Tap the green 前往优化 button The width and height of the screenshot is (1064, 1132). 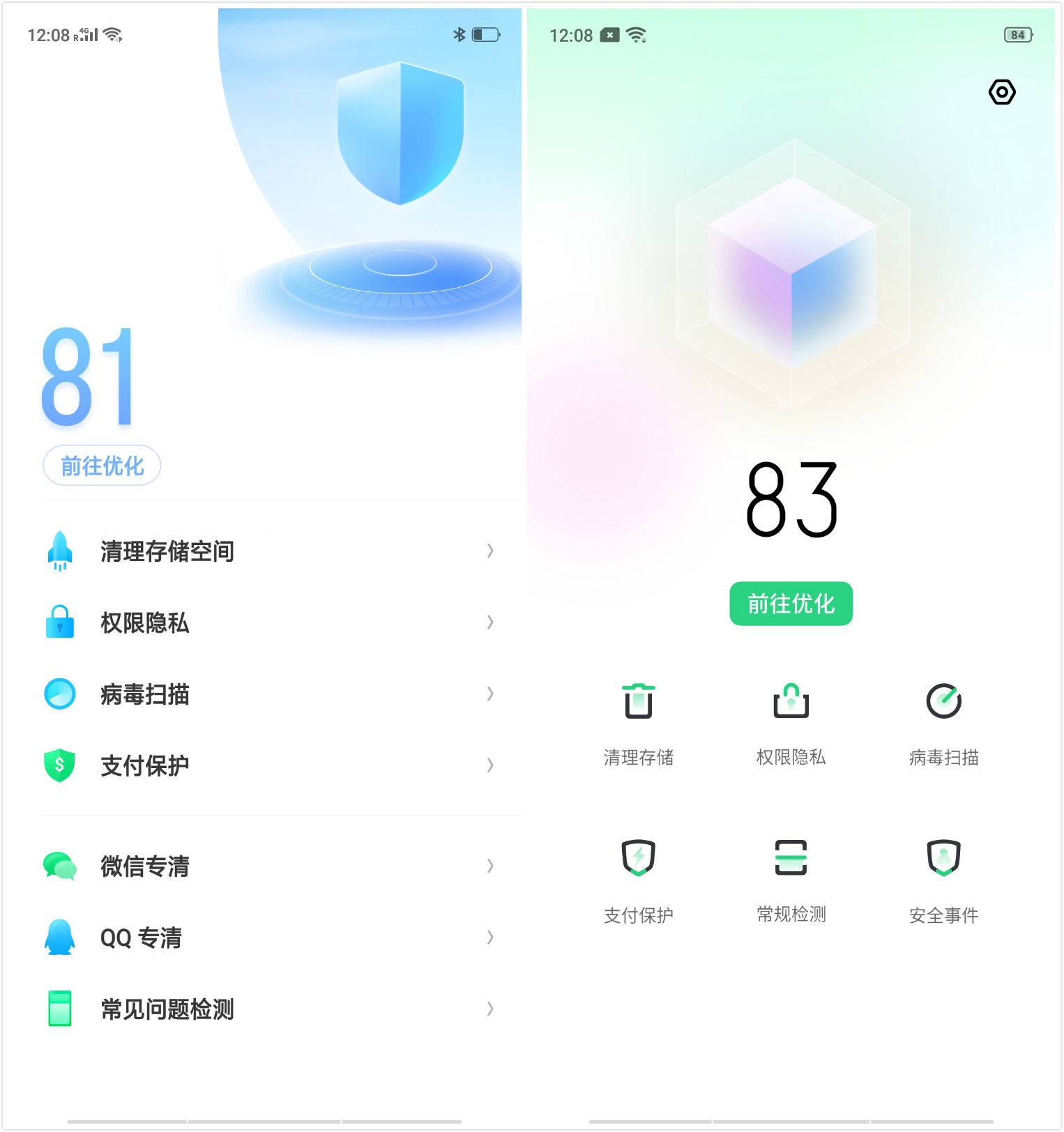pos(791,604)
